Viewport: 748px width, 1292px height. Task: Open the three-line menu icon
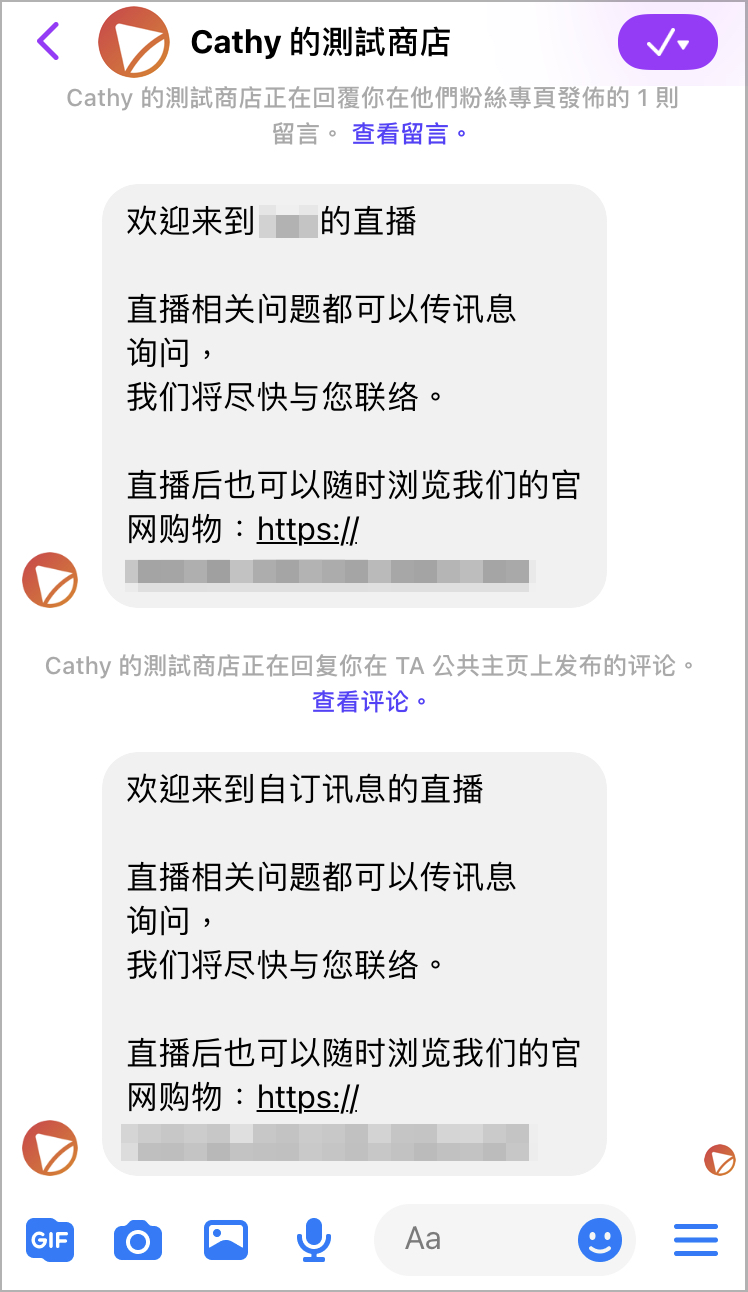point(696,1241)
